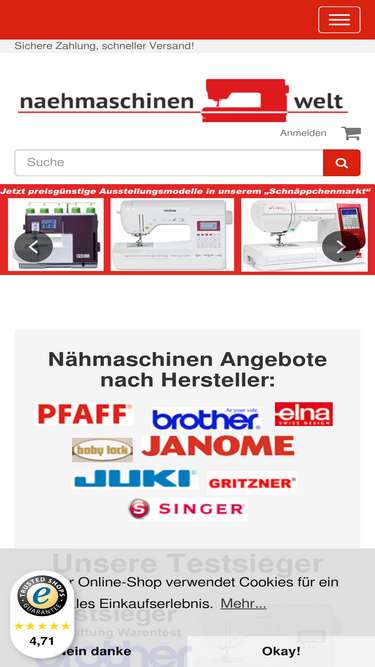This screenshot has height=667, width=375.
Task: Show next carousel slide
Action: (x=341, y=247)
